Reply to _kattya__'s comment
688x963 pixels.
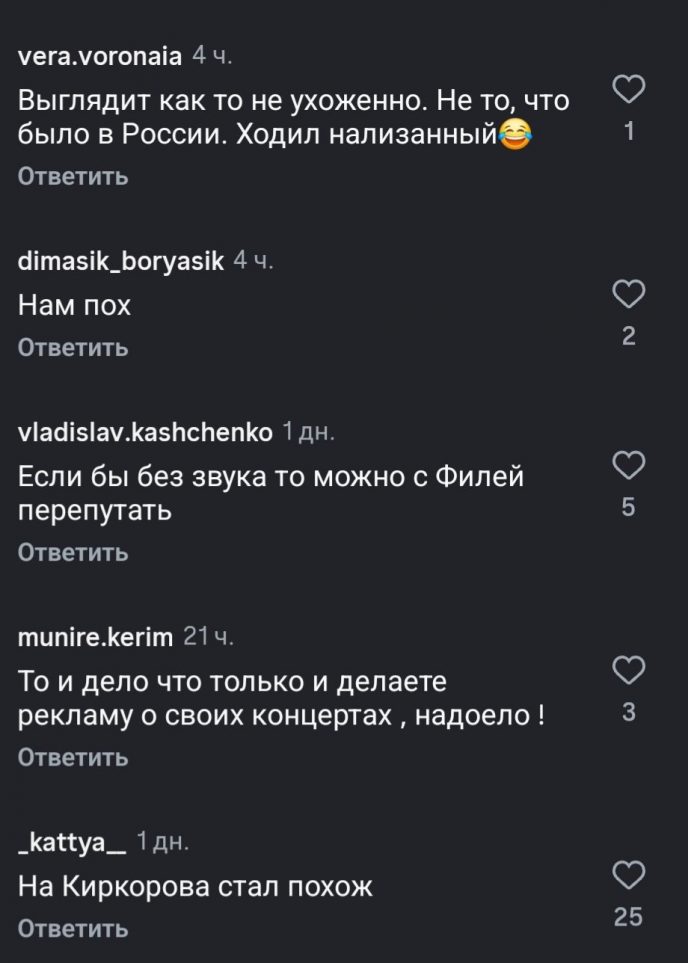pyautogui.click(x=73, y=929)
